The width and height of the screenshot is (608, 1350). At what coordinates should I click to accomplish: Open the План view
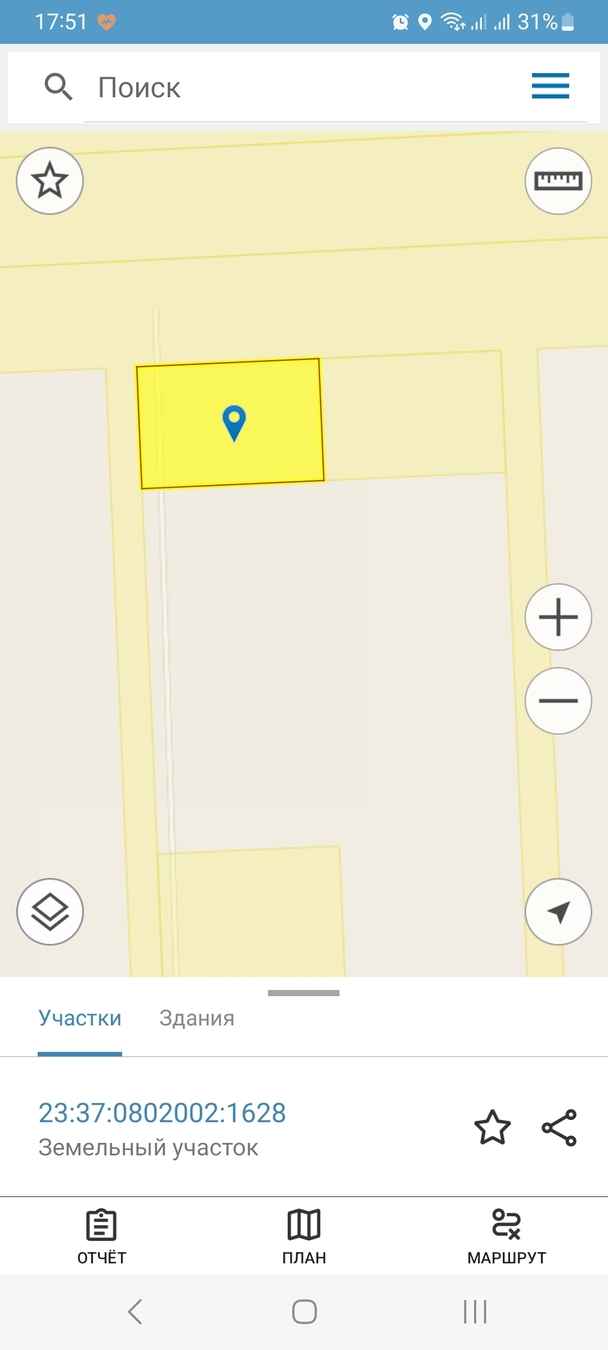tap(304, 1235)
